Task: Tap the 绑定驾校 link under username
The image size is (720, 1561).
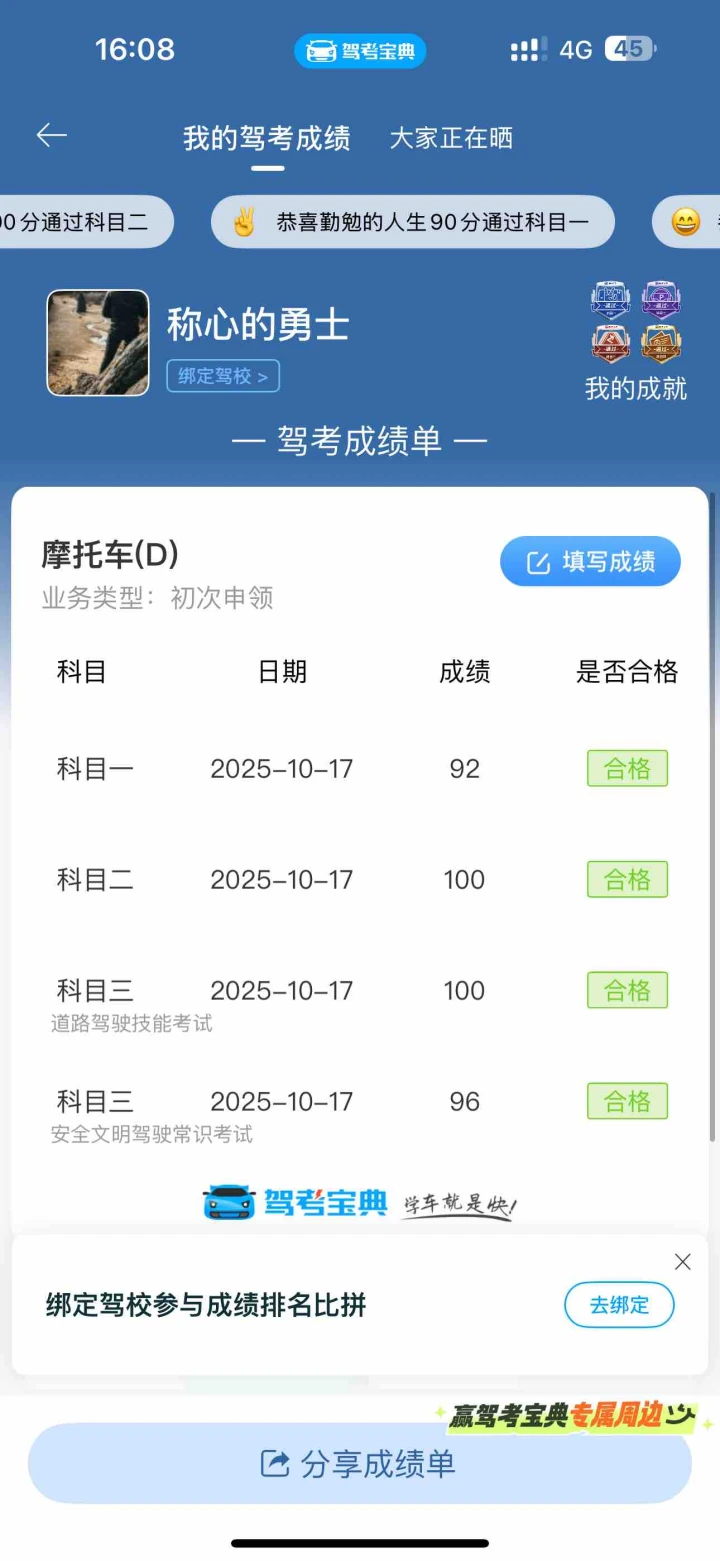Action: [223, 376]
